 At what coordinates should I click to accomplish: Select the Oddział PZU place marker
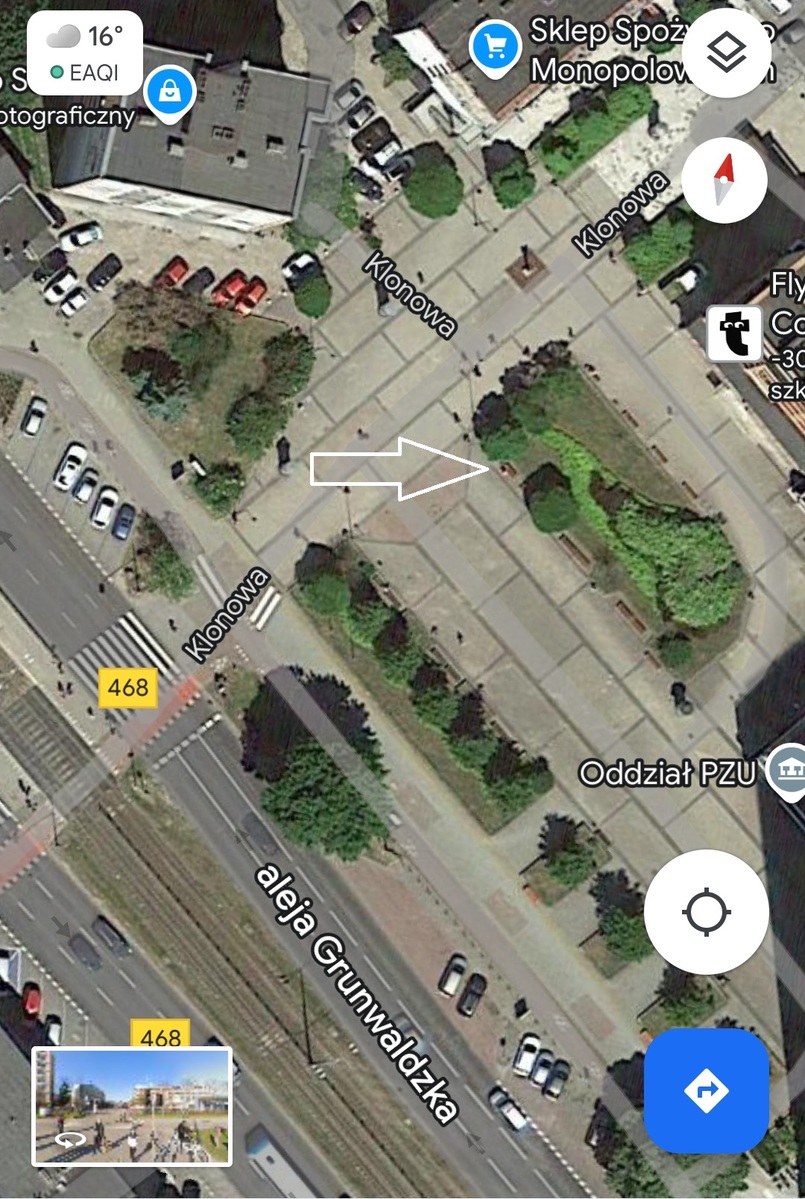(x=786, y=770)
